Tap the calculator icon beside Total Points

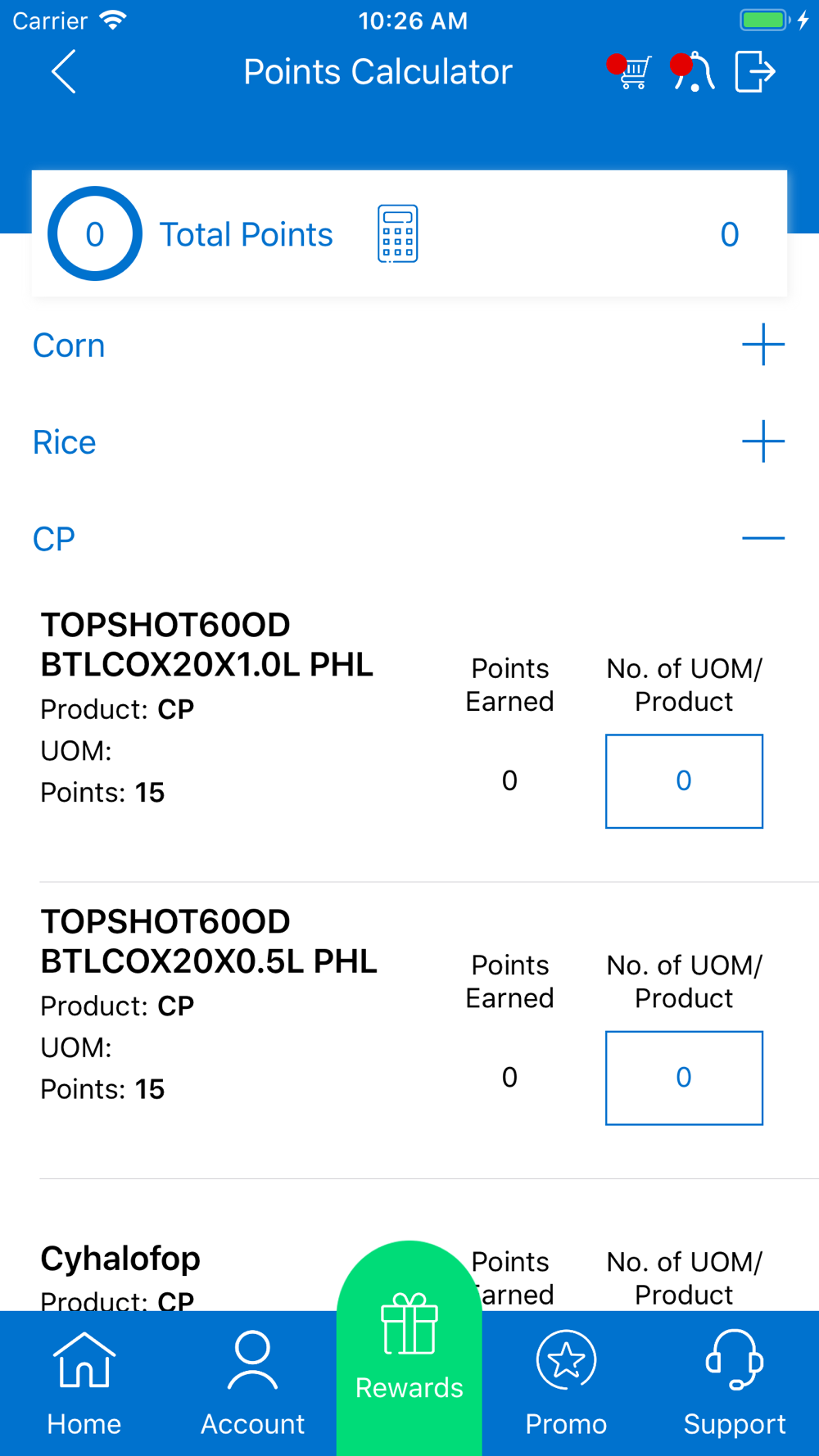coord(398,233)
